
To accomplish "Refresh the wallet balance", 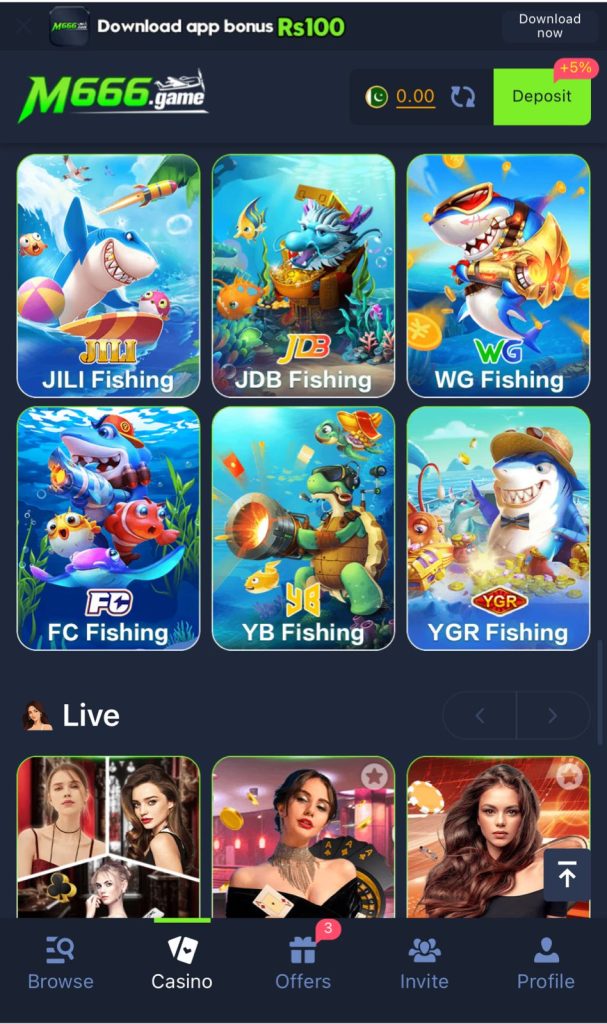I will click(463, 97).
